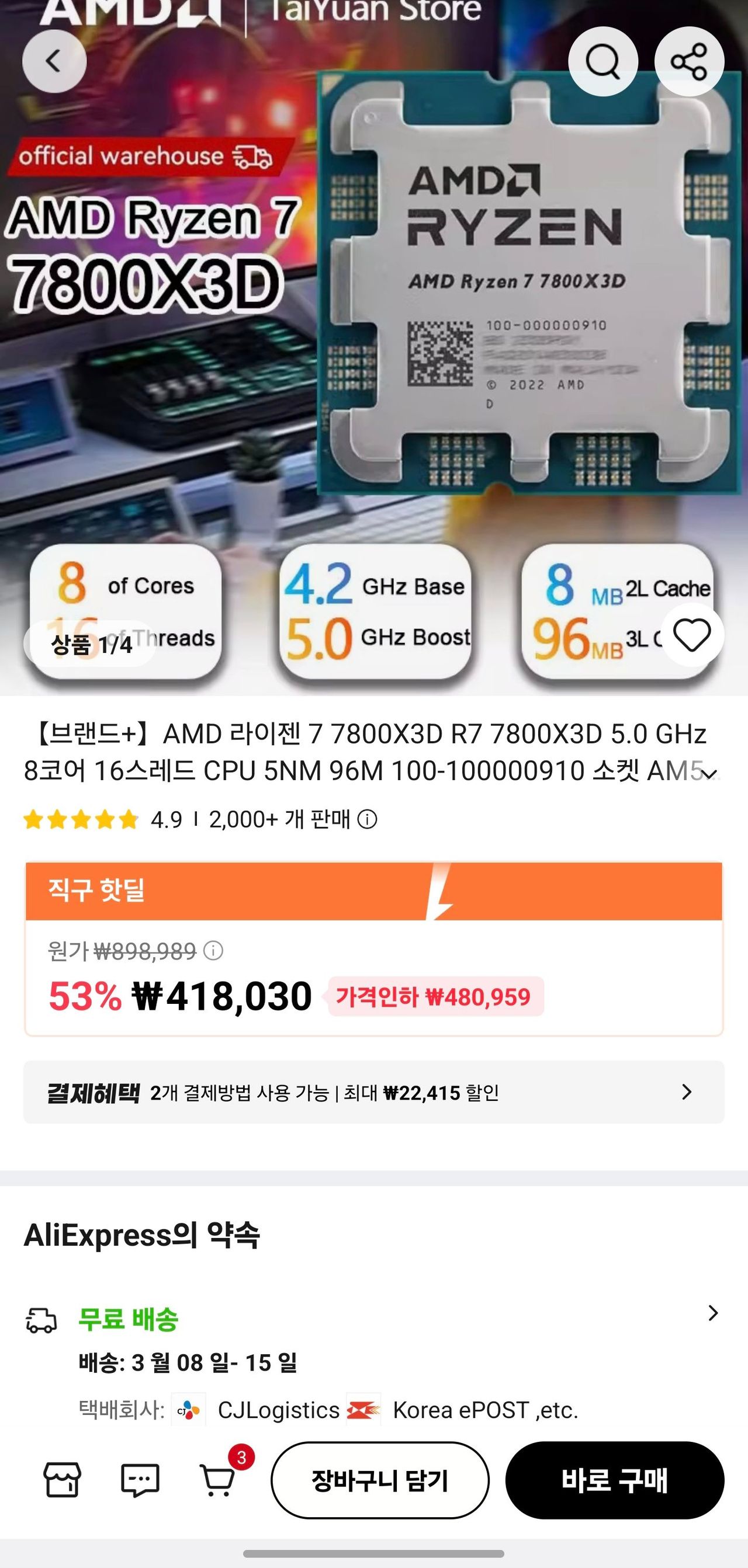The image size is (748, 1568).
Task: Show original price info next to 원가
Action: 213,951
